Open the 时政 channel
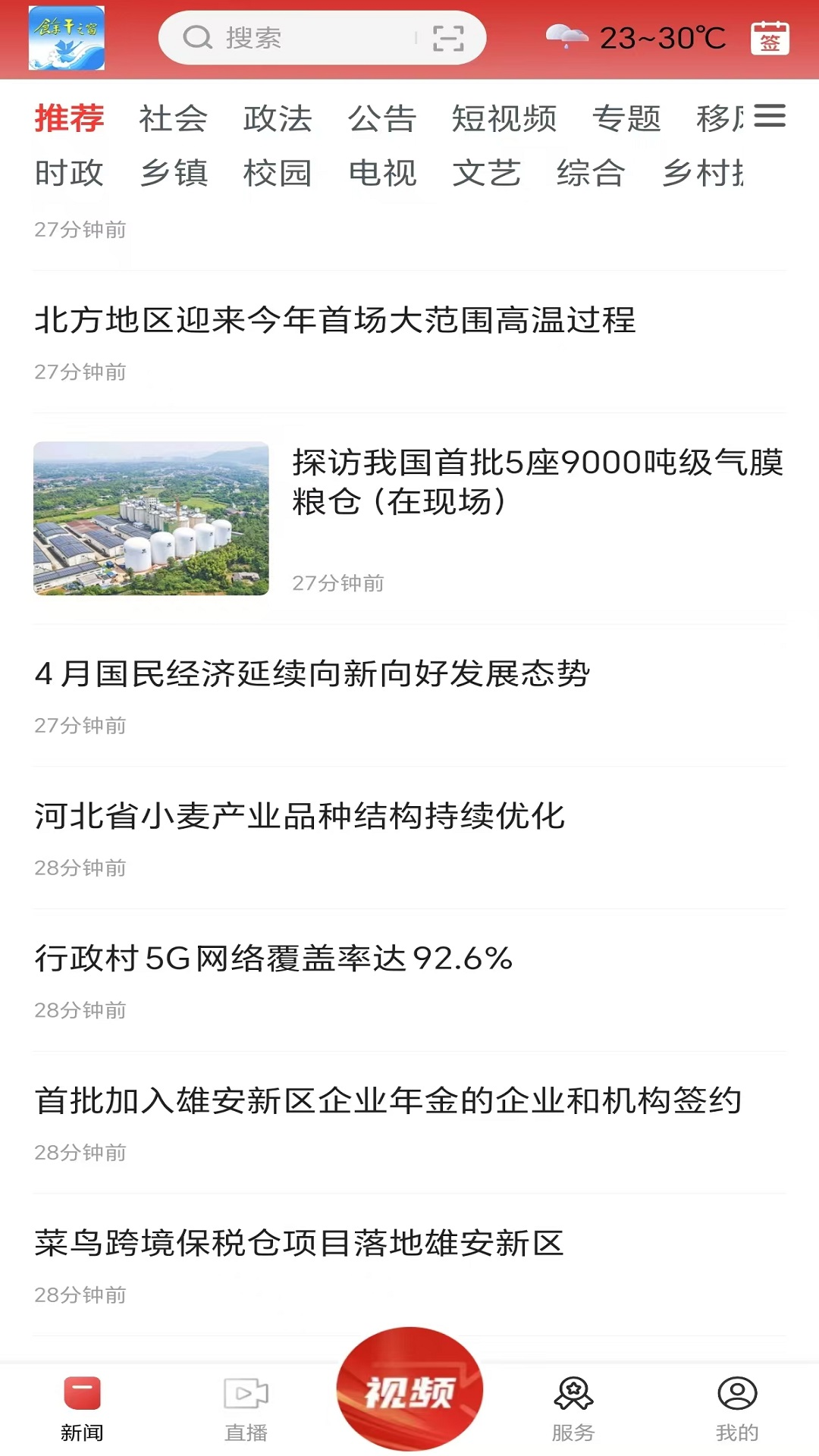The width and height of the screenshot is (819, 1456). tap(70, 173)
